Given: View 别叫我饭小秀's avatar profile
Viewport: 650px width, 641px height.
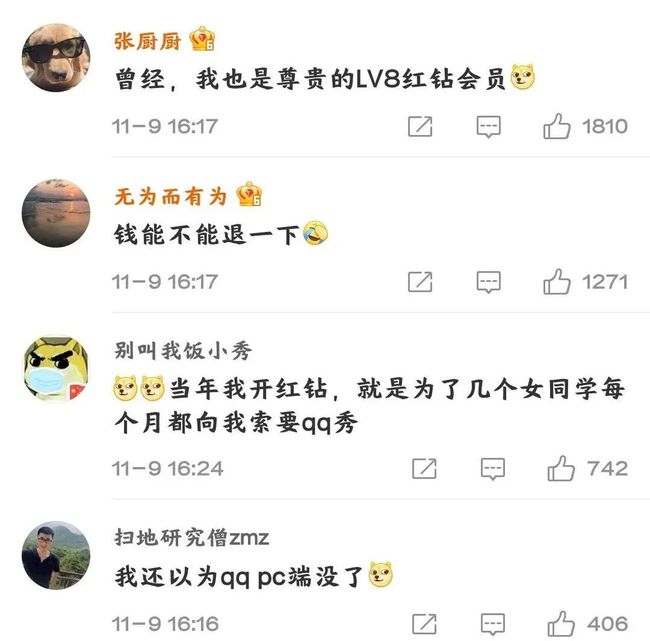Looking at the screenshot, I should pyautogui.click(x=56, y=369).
